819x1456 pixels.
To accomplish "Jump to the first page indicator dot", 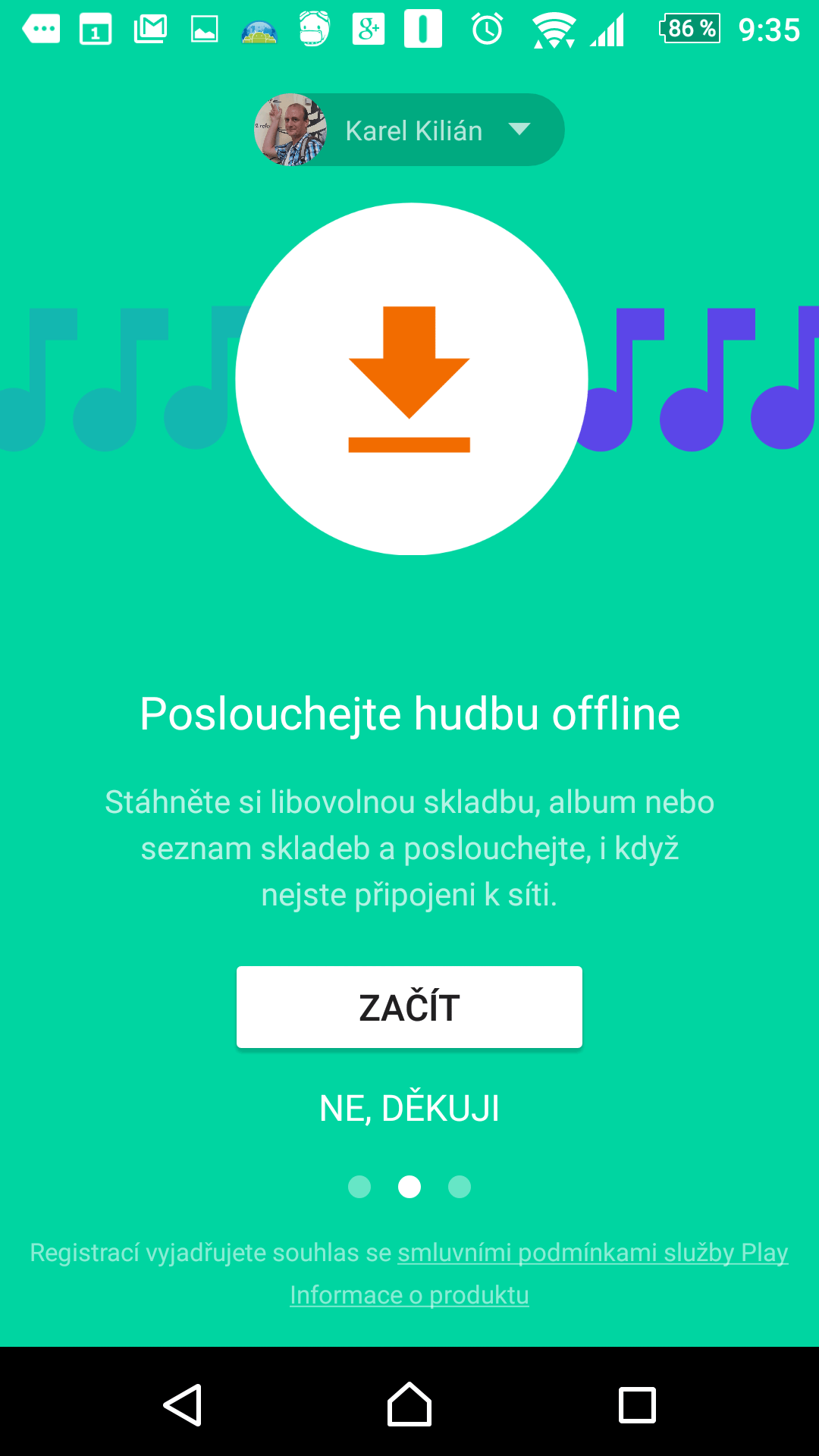I will click(x=359, y=1187).
